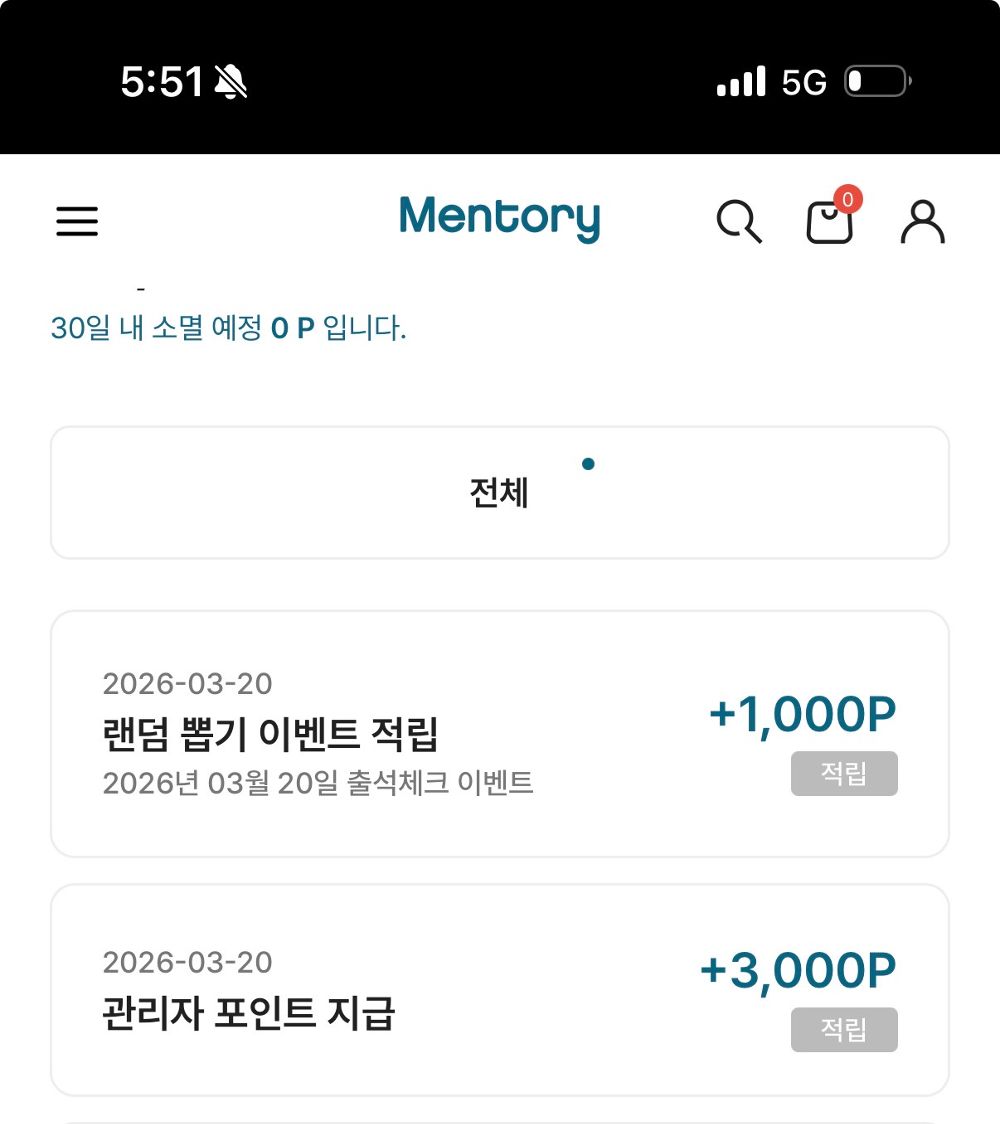Open the shopping bag icon
Viewport: 1000px width, 1124px height.
point(831,224)
